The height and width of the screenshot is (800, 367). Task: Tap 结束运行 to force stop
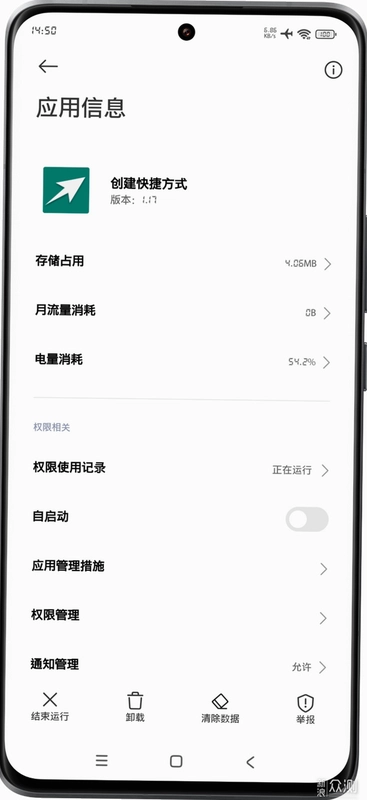coord(50,707)
